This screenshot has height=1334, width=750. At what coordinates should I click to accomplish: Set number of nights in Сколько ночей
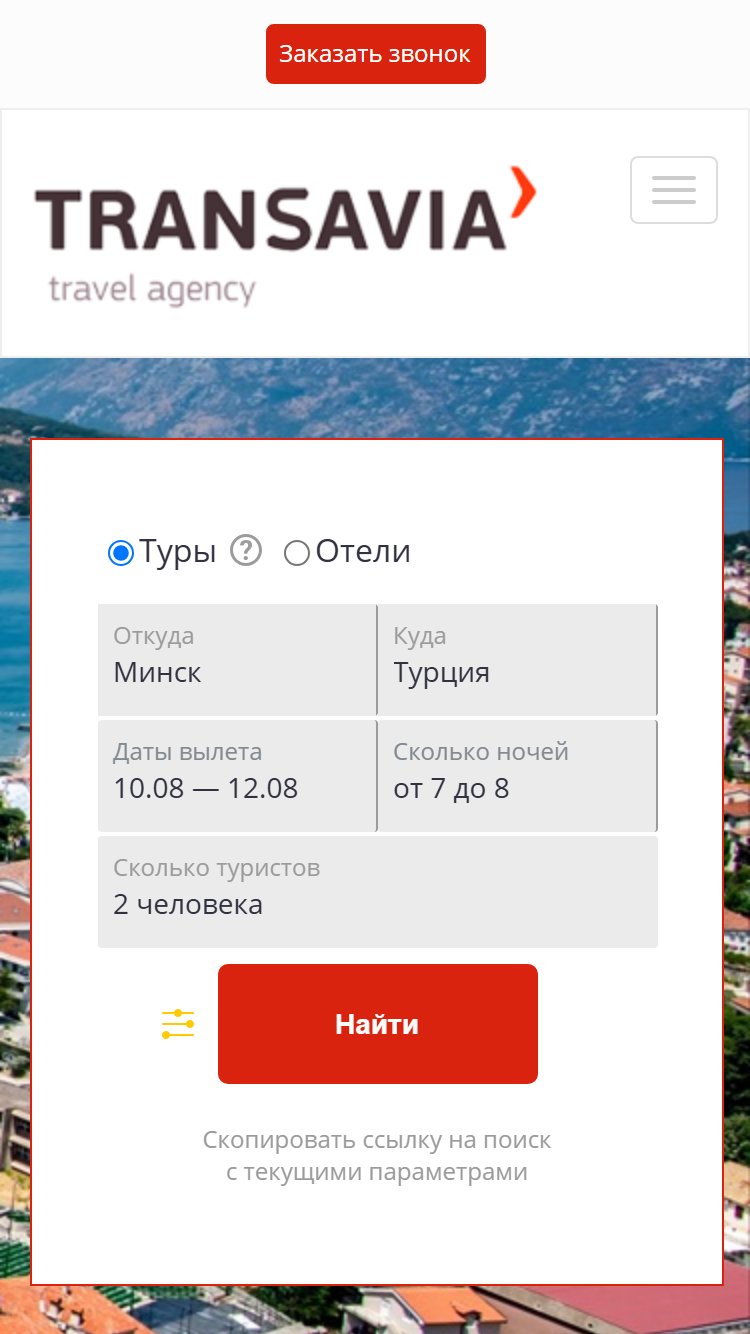(x=517, y=775)
